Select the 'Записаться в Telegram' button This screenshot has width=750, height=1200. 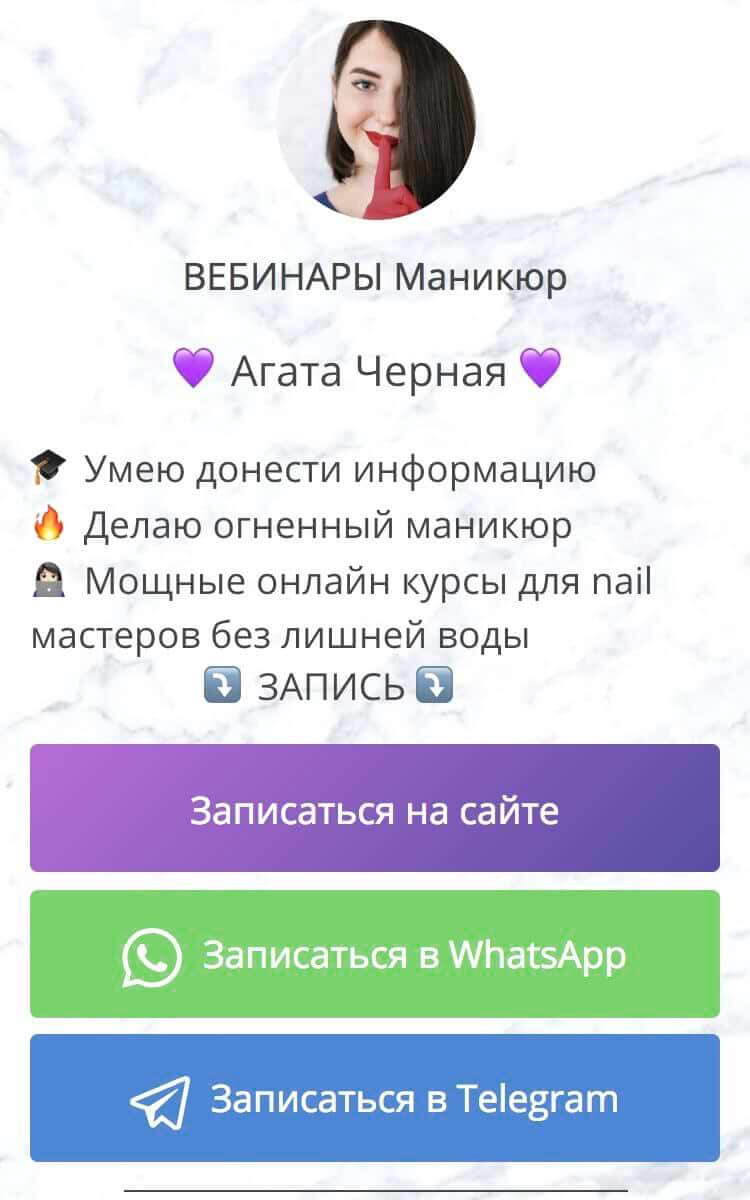(374, 1098)
